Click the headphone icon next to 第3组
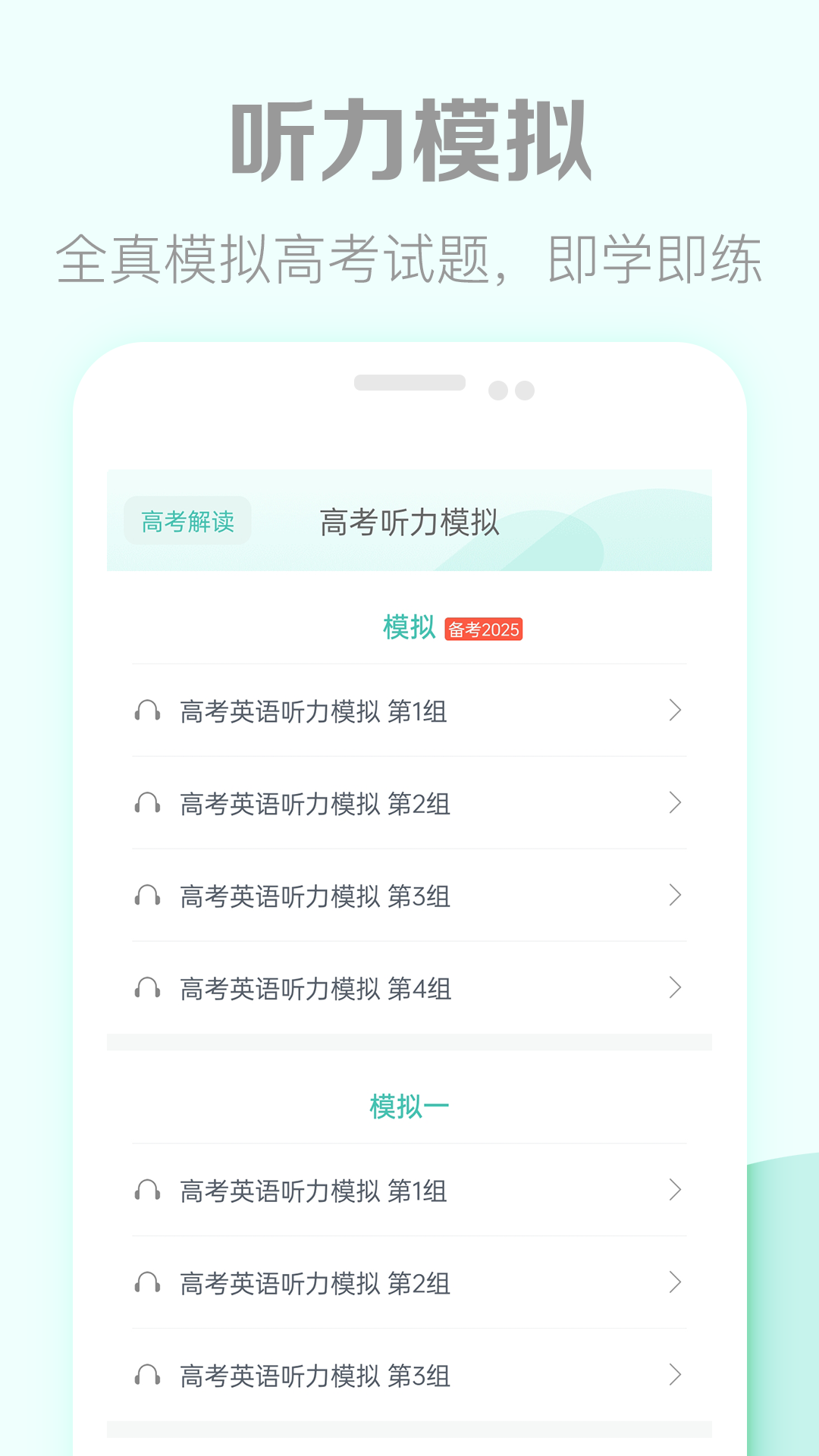This screenshot has height=1456, width=819. 149,896
